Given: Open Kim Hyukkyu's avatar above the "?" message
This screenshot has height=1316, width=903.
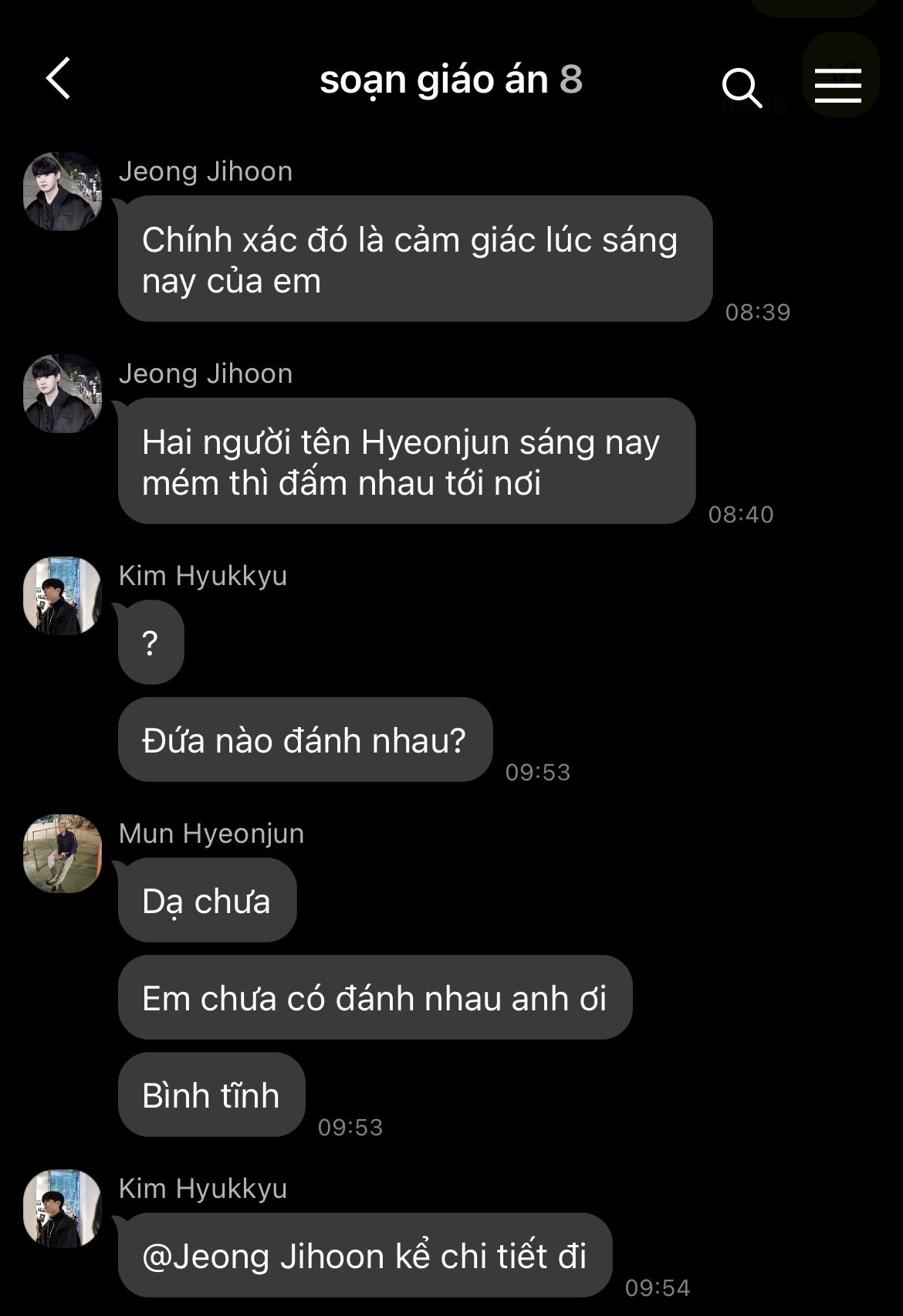Looking at the screenshot, I should 63,596.
